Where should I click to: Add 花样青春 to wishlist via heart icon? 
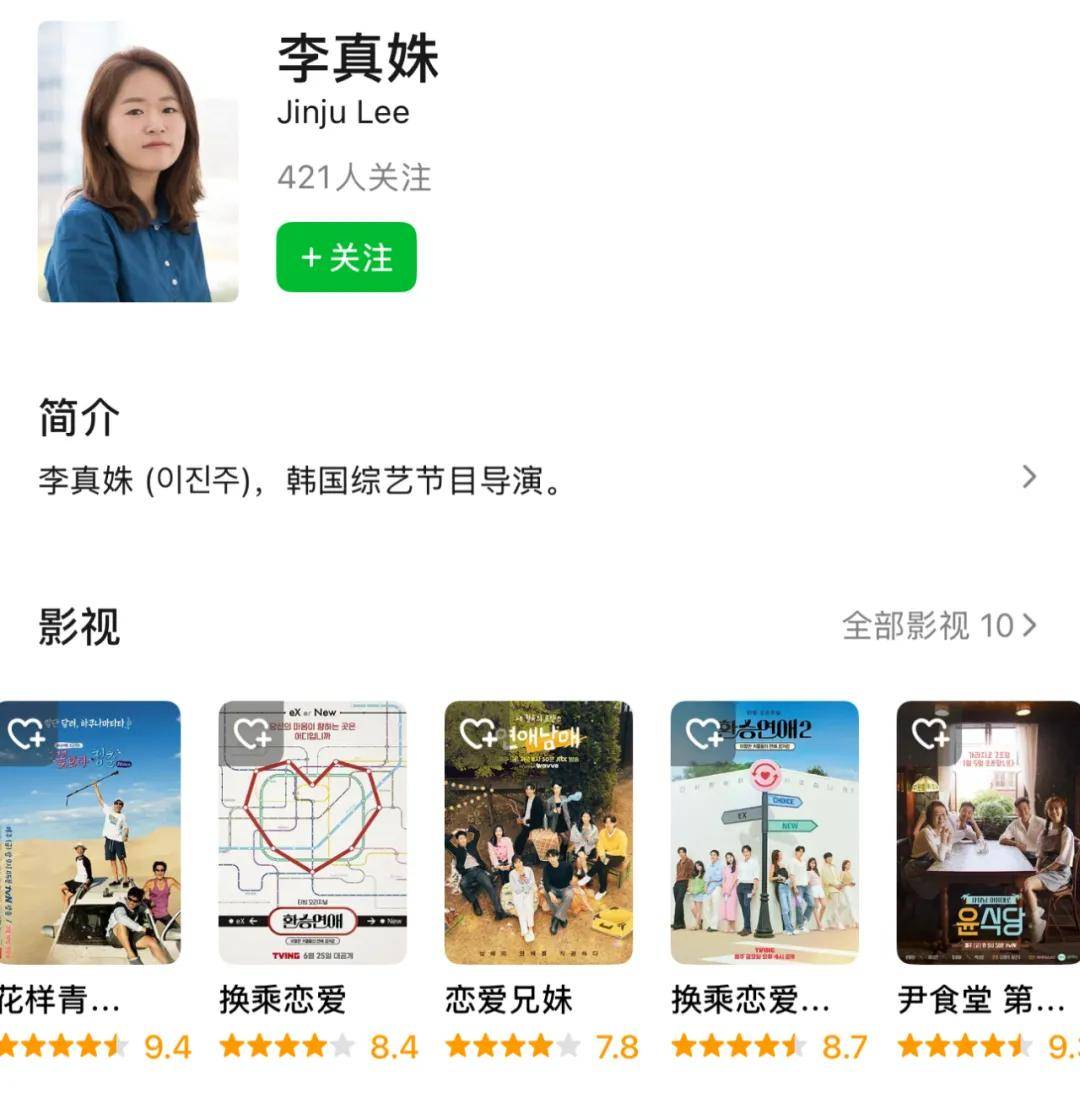(26, 734)
